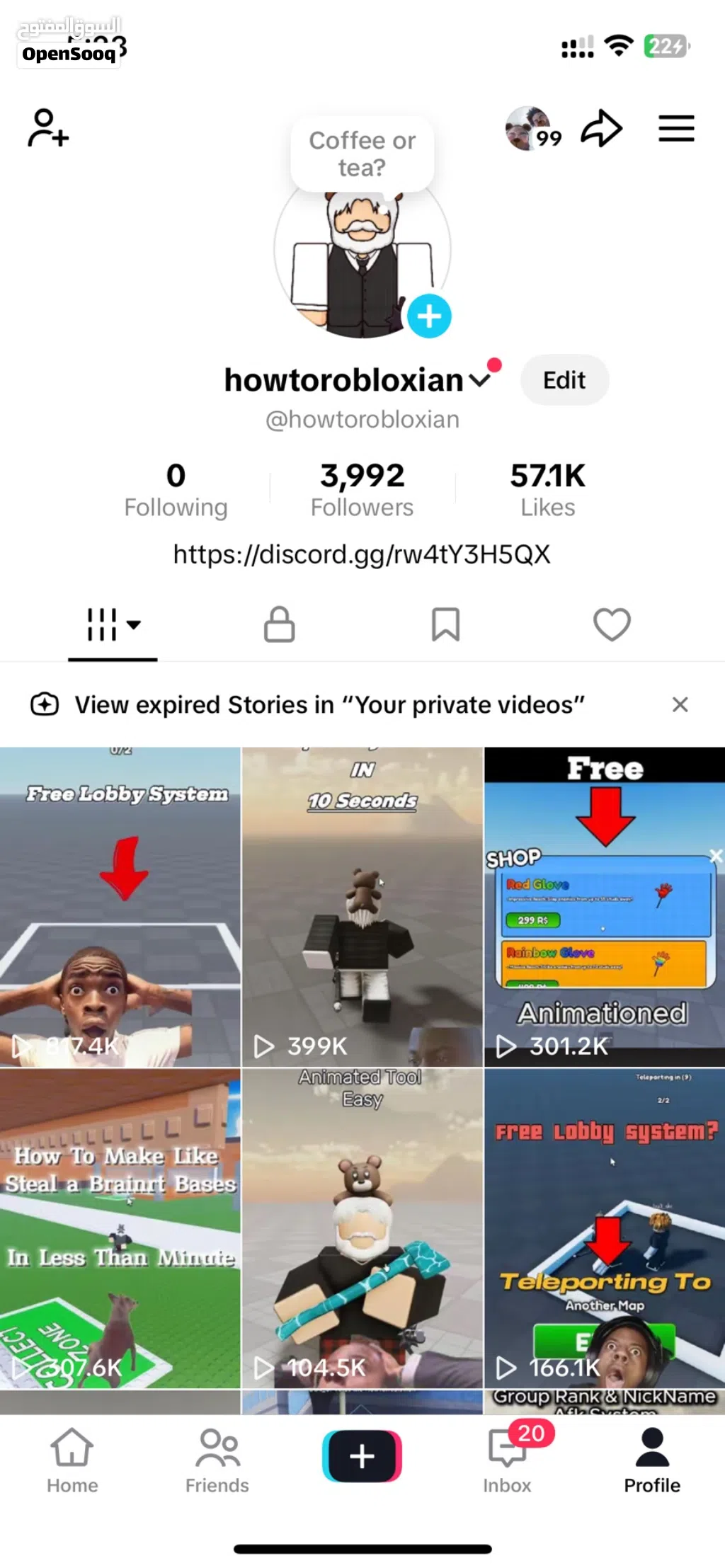Open the hamburger menu
725x1568 pixels.
[x=676, y=128]
